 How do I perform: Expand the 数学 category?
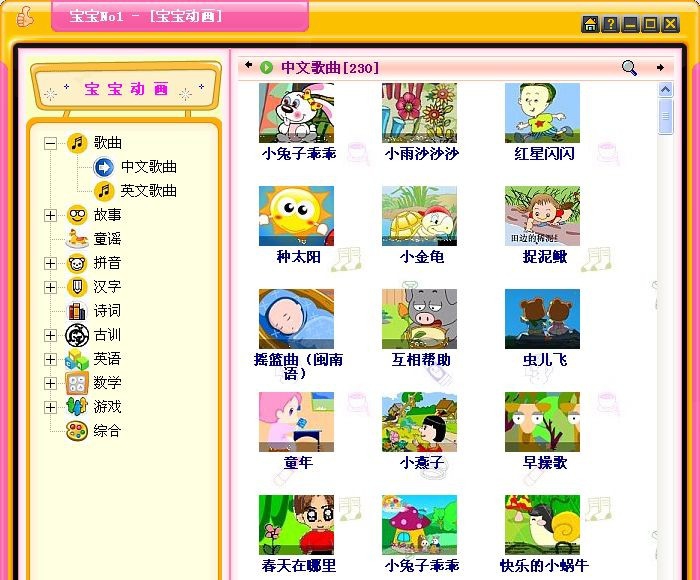pos(50,383)
